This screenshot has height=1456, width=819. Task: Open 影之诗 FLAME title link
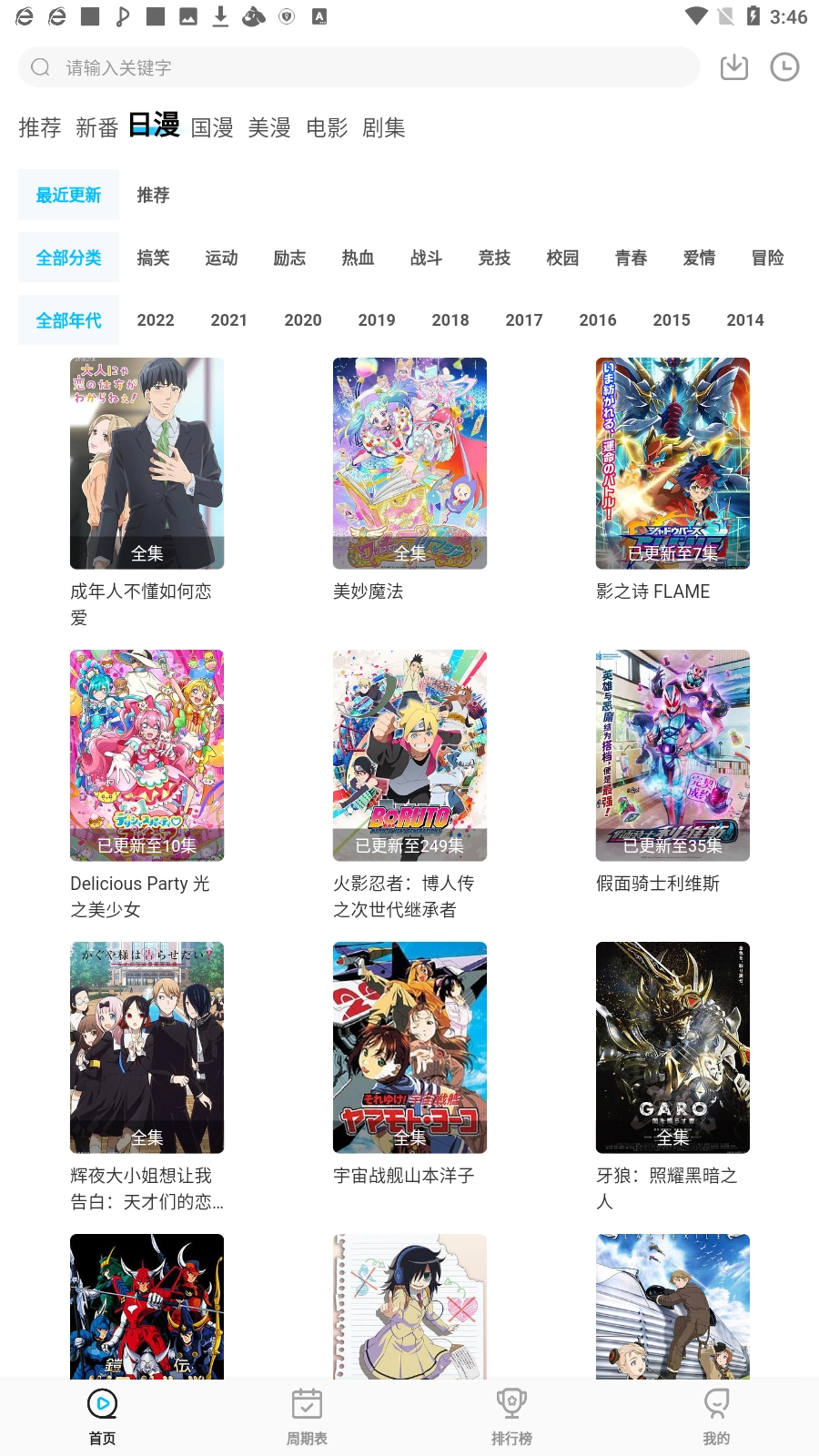point(652,591)
